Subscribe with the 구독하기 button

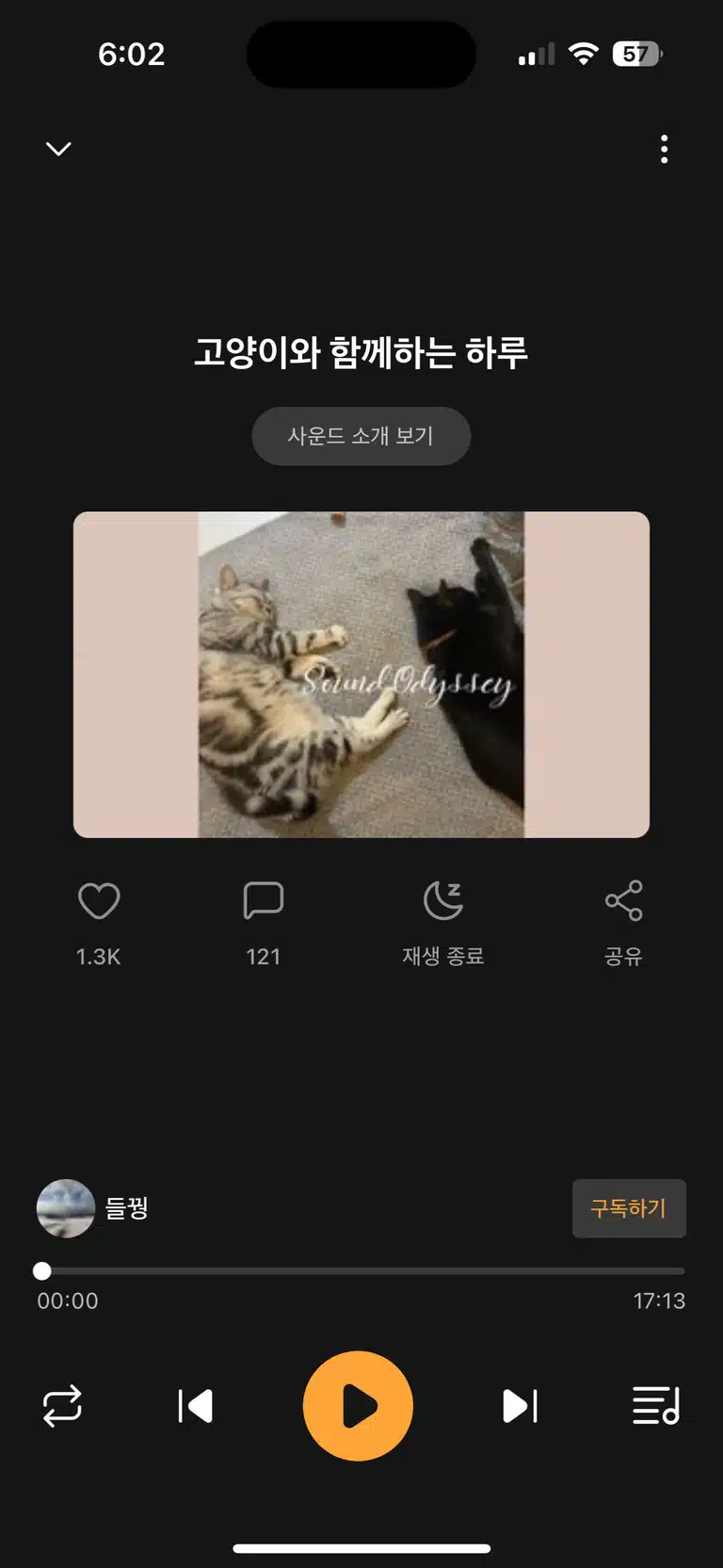tap(629, 1208)
